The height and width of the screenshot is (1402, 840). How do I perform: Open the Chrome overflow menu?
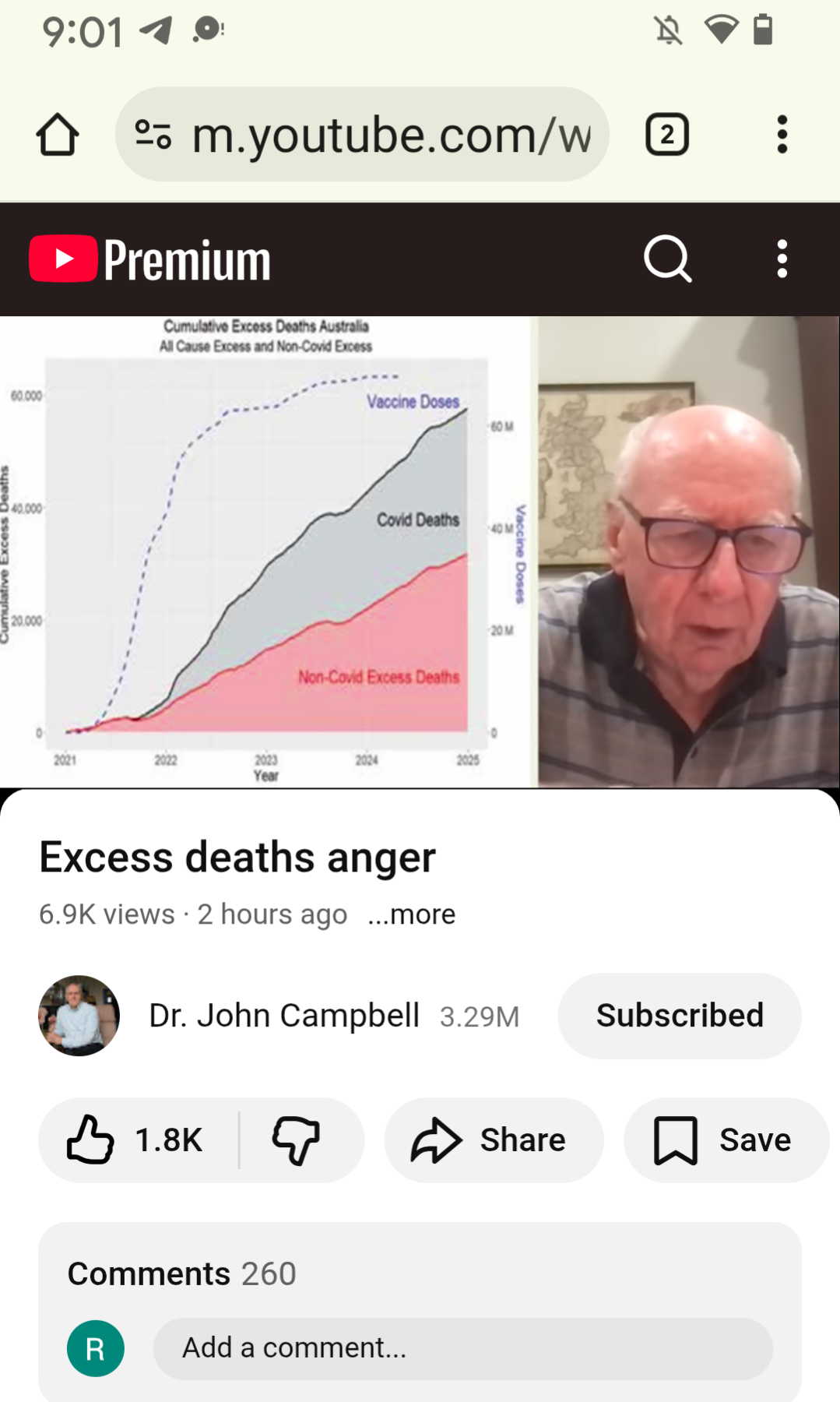(782, 135)
